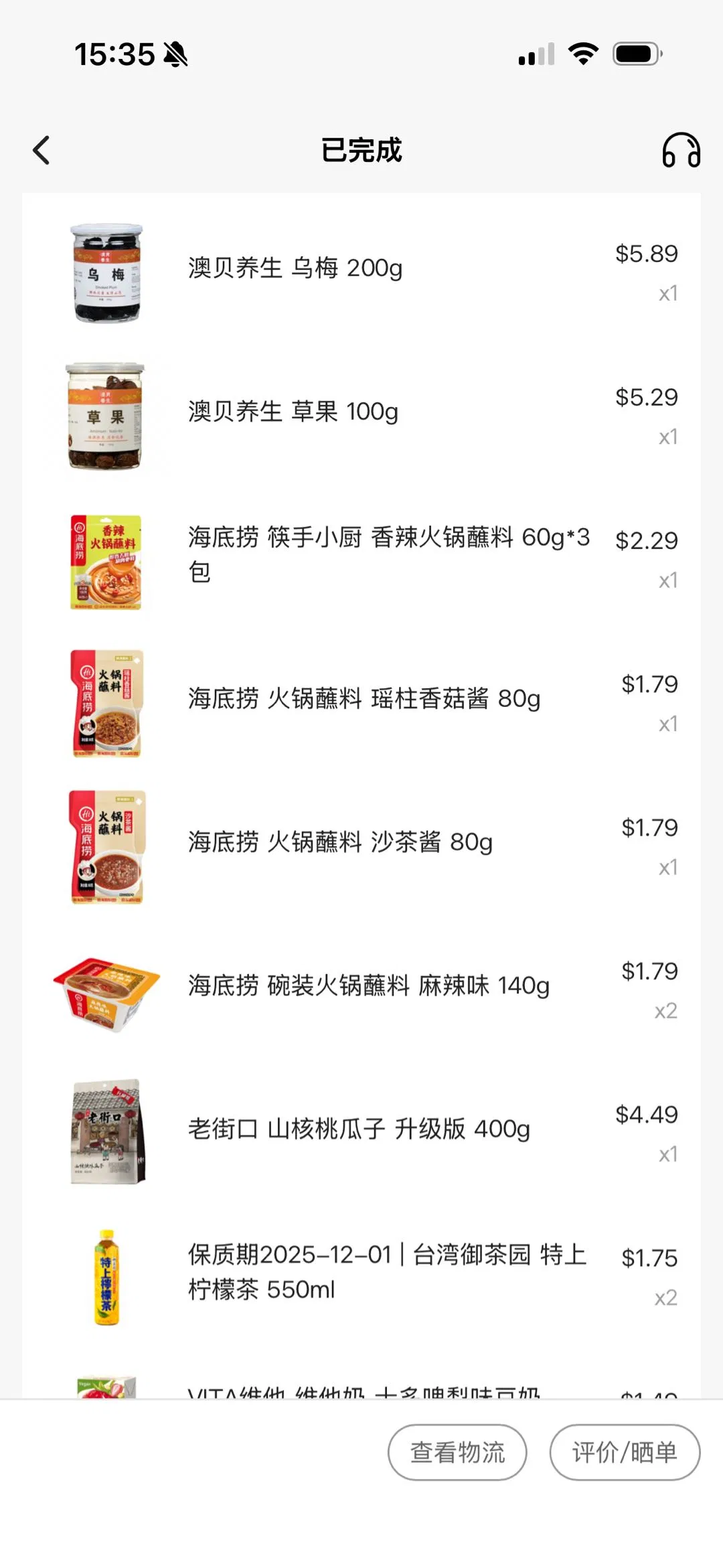723x1568 pixels.
Task: Open the 澳贝养生 草果 100g item
Action: tap(293, 412)
